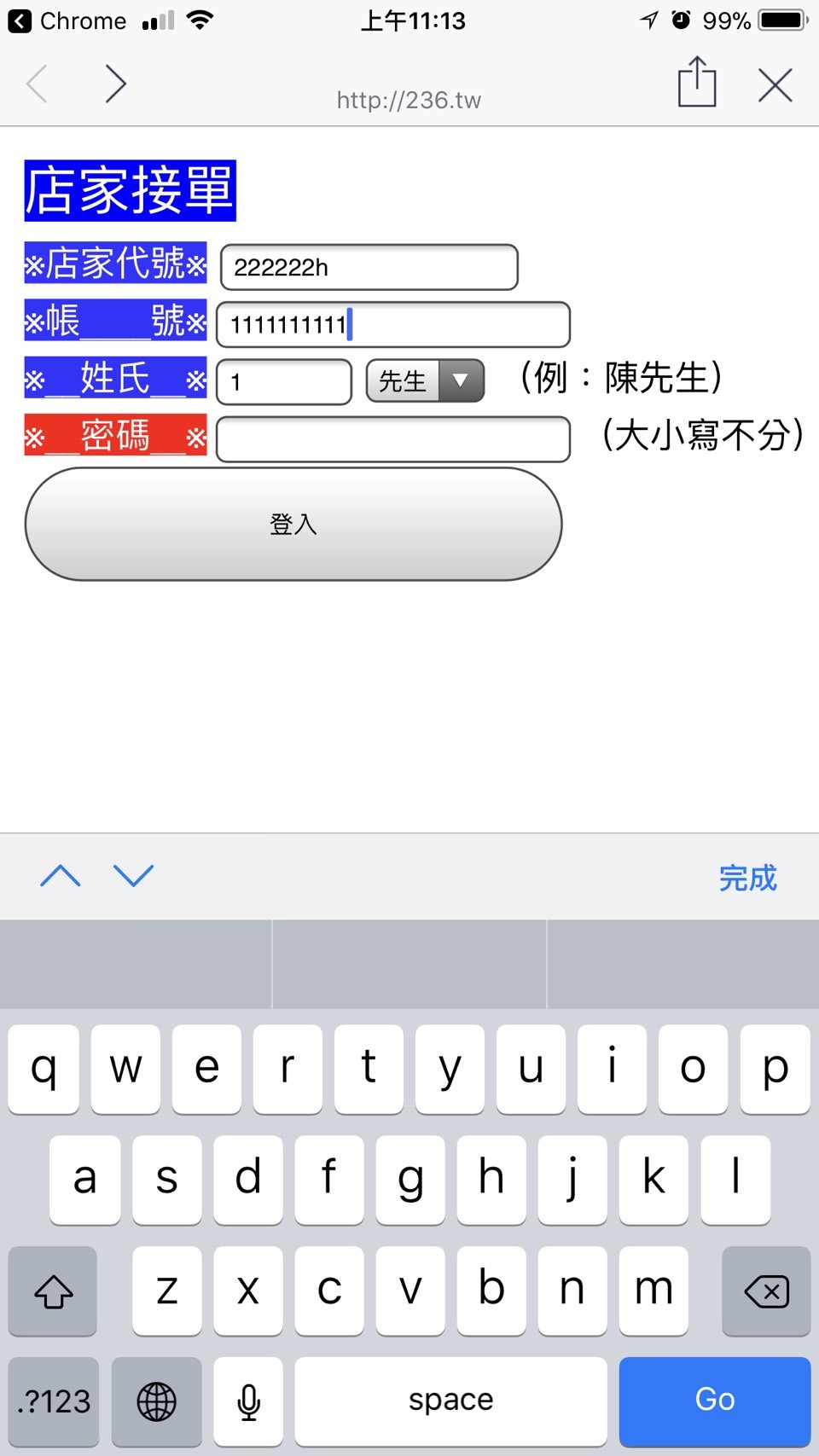The width and height of the screenshot is (819, 1456).
Task: Return to Chrome via status bar link
Action: click(x=67, y=20)
